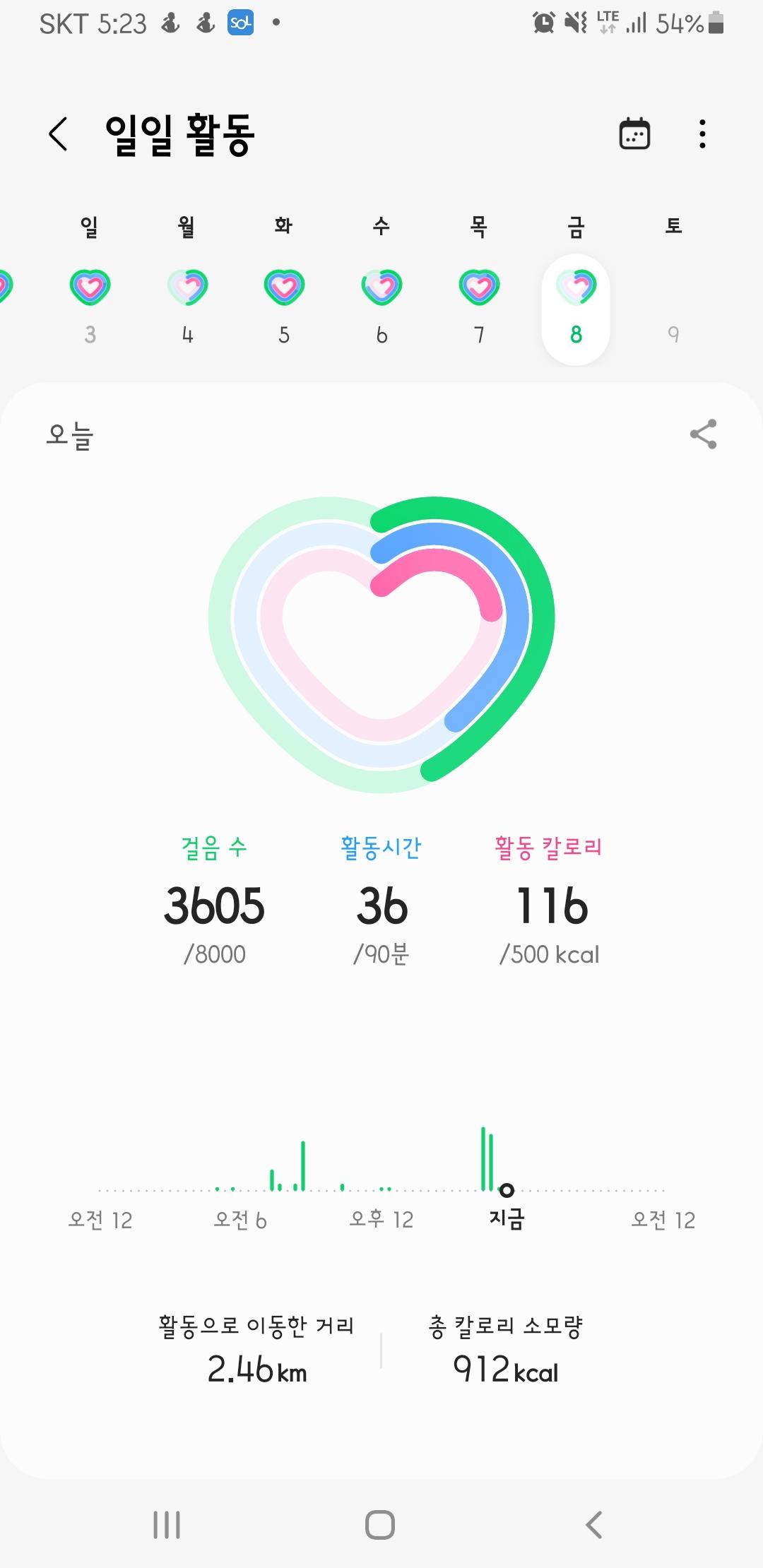Select Monday the 4th
The height and width of the screenshot is (1568, 763).
(187, 304)
